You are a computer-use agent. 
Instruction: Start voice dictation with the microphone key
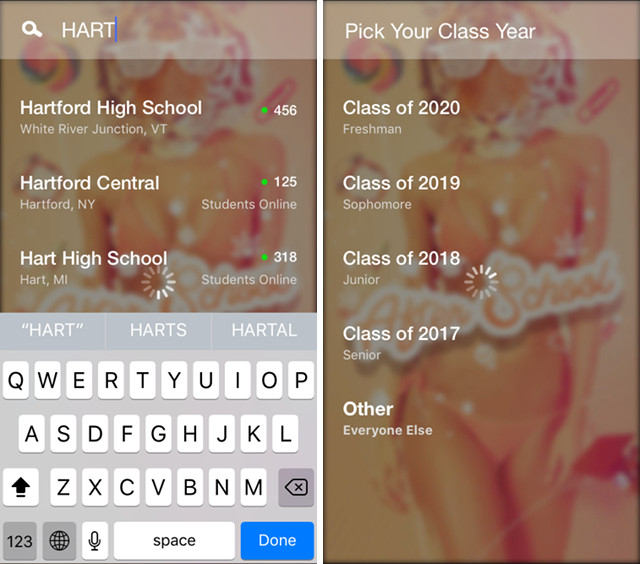click(95, 540)
